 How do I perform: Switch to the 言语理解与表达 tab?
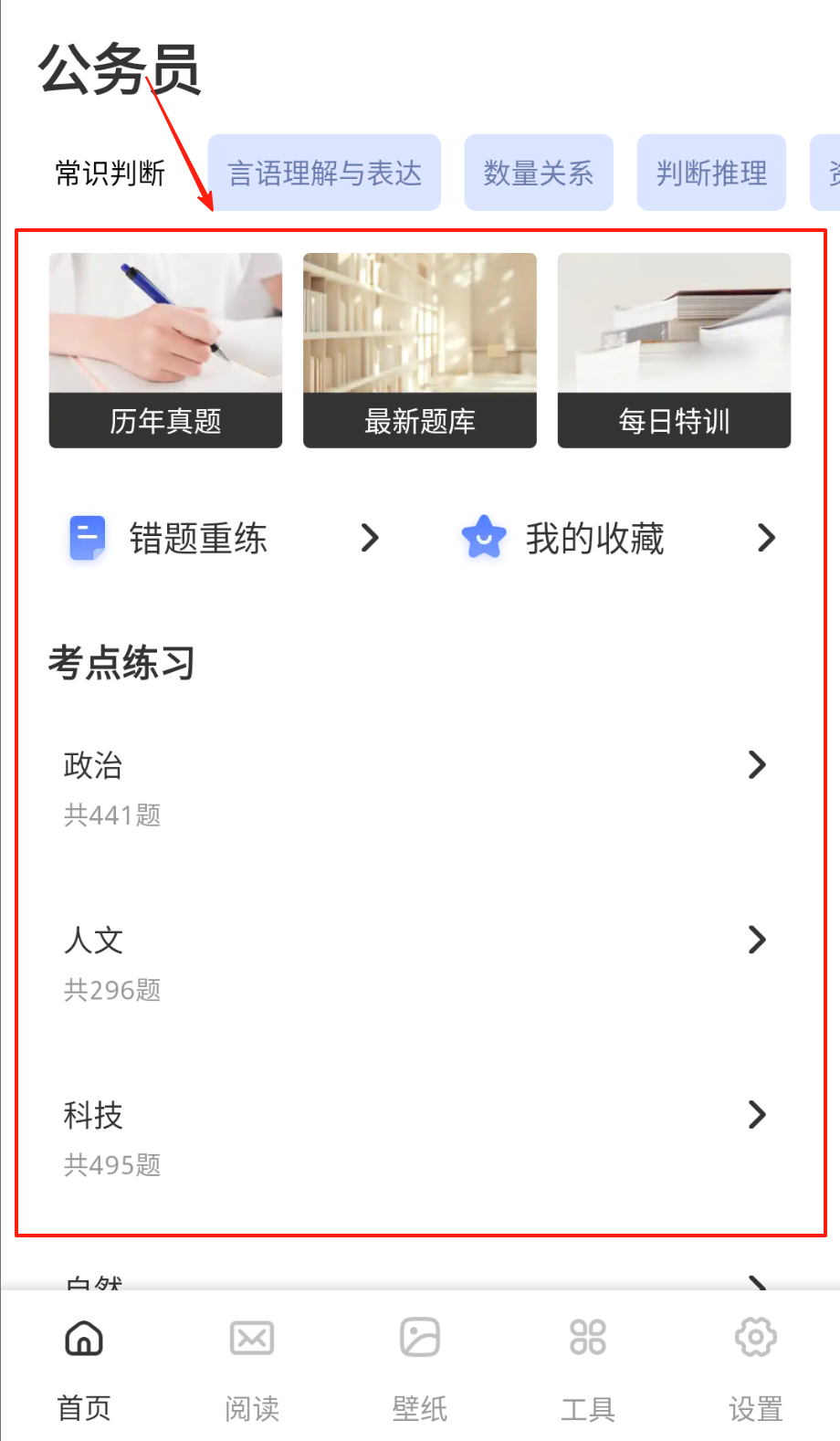coord(324,173)
